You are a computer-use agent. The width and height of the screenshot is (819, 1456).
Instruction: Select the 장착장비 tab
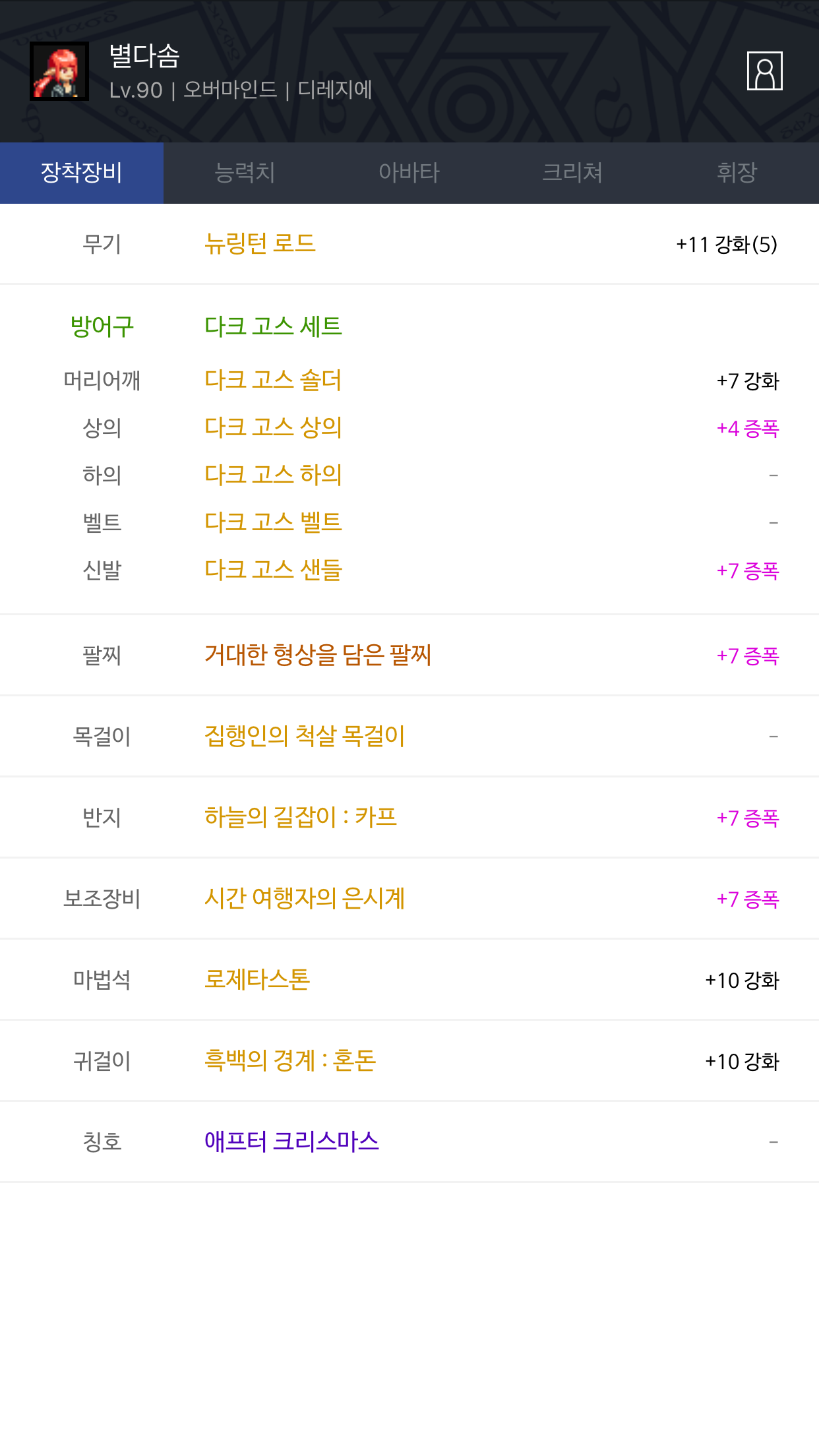click(82, 173)
